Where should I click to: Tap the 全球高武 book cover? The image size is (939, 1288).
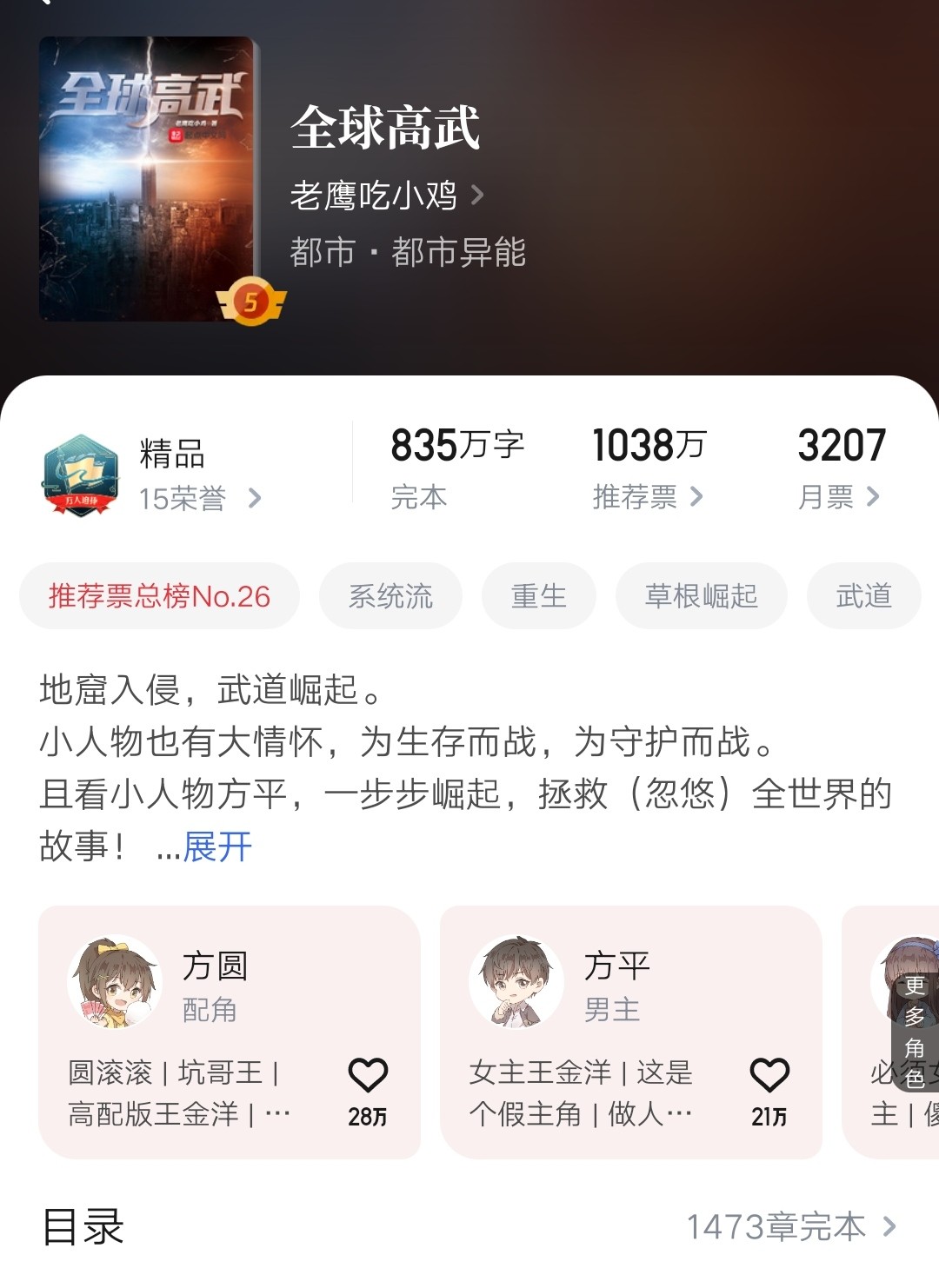[147, 179]
